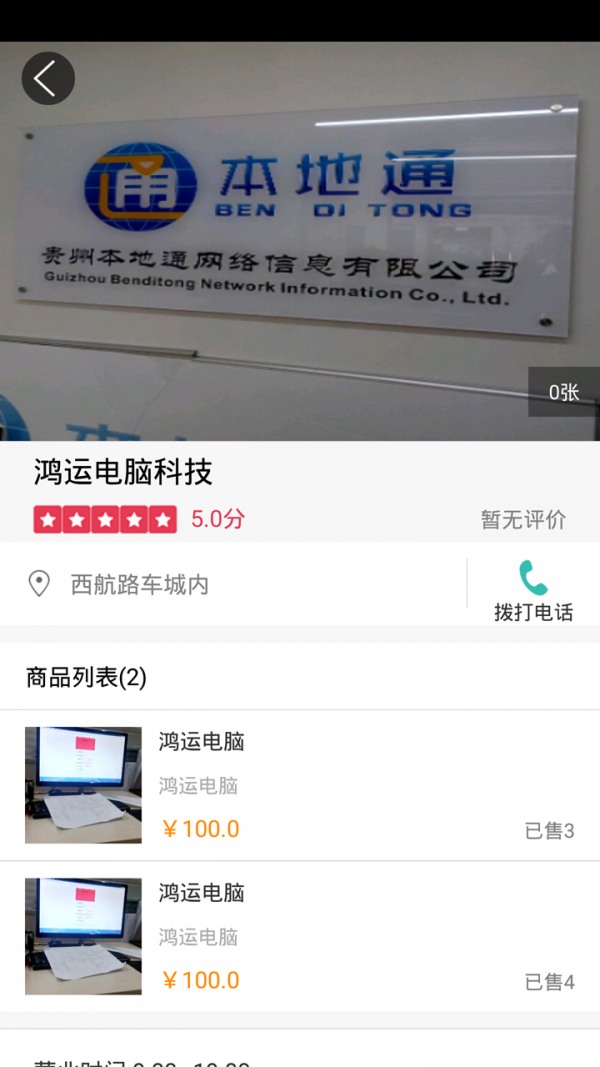This screenshot has height=1067, width=600.
Task: Open the 鸿运电脑 product with 已售3
Action: 300,785
